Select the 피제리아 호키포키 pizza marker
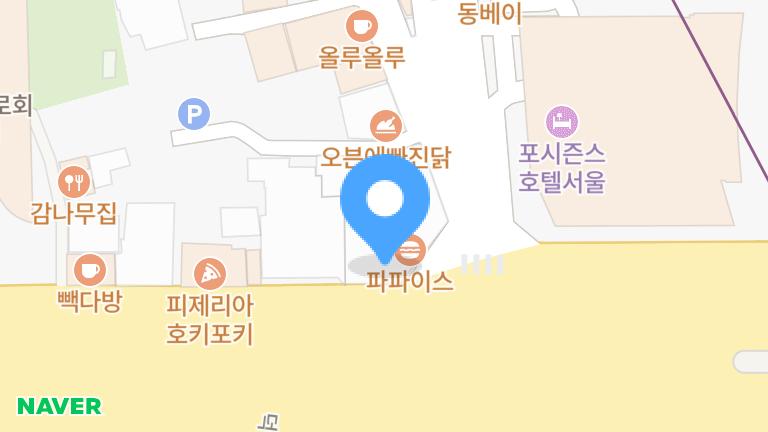 click(209, 271)
